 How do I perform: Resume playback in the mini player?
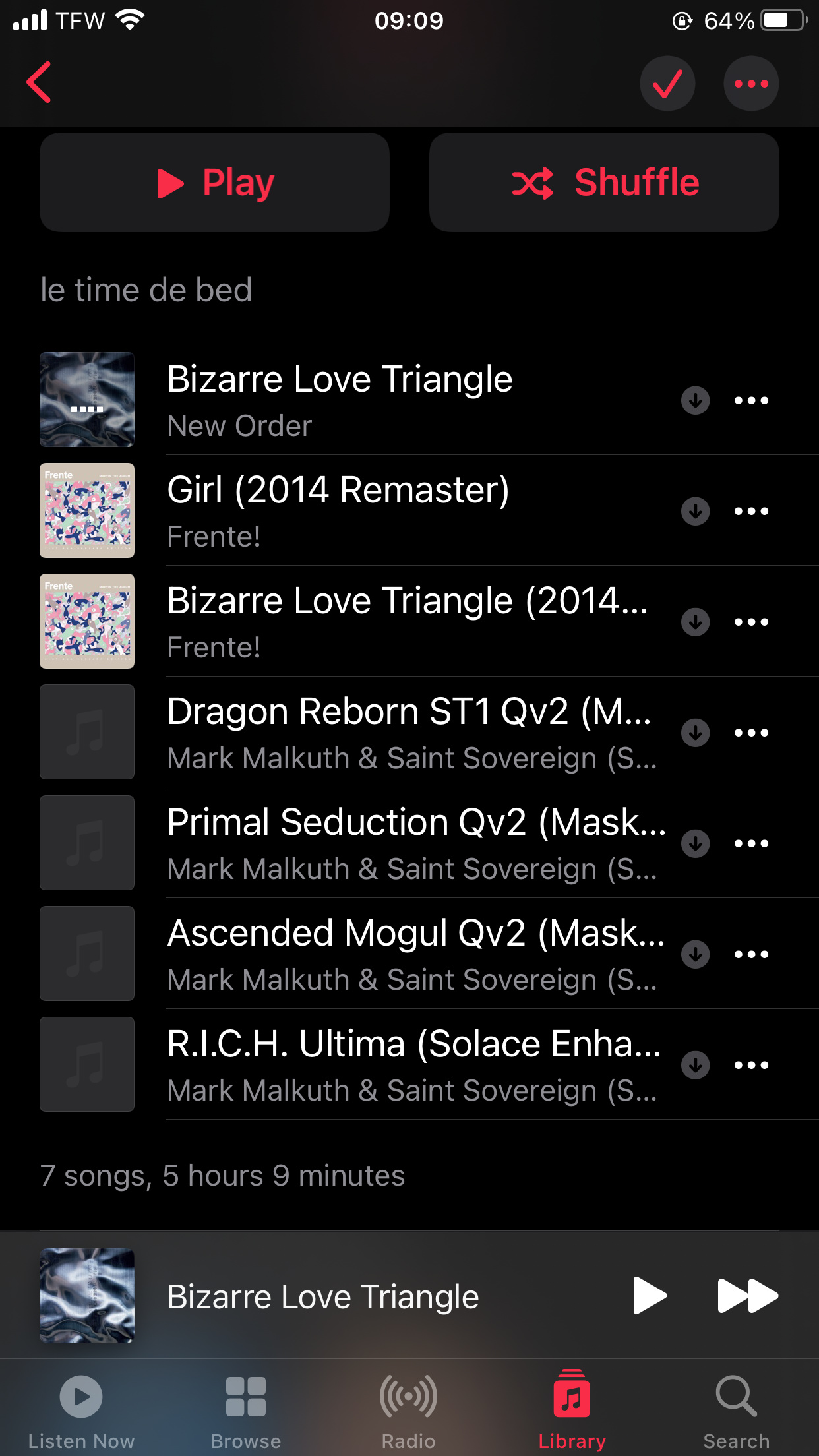click(x=649, y=1296)
